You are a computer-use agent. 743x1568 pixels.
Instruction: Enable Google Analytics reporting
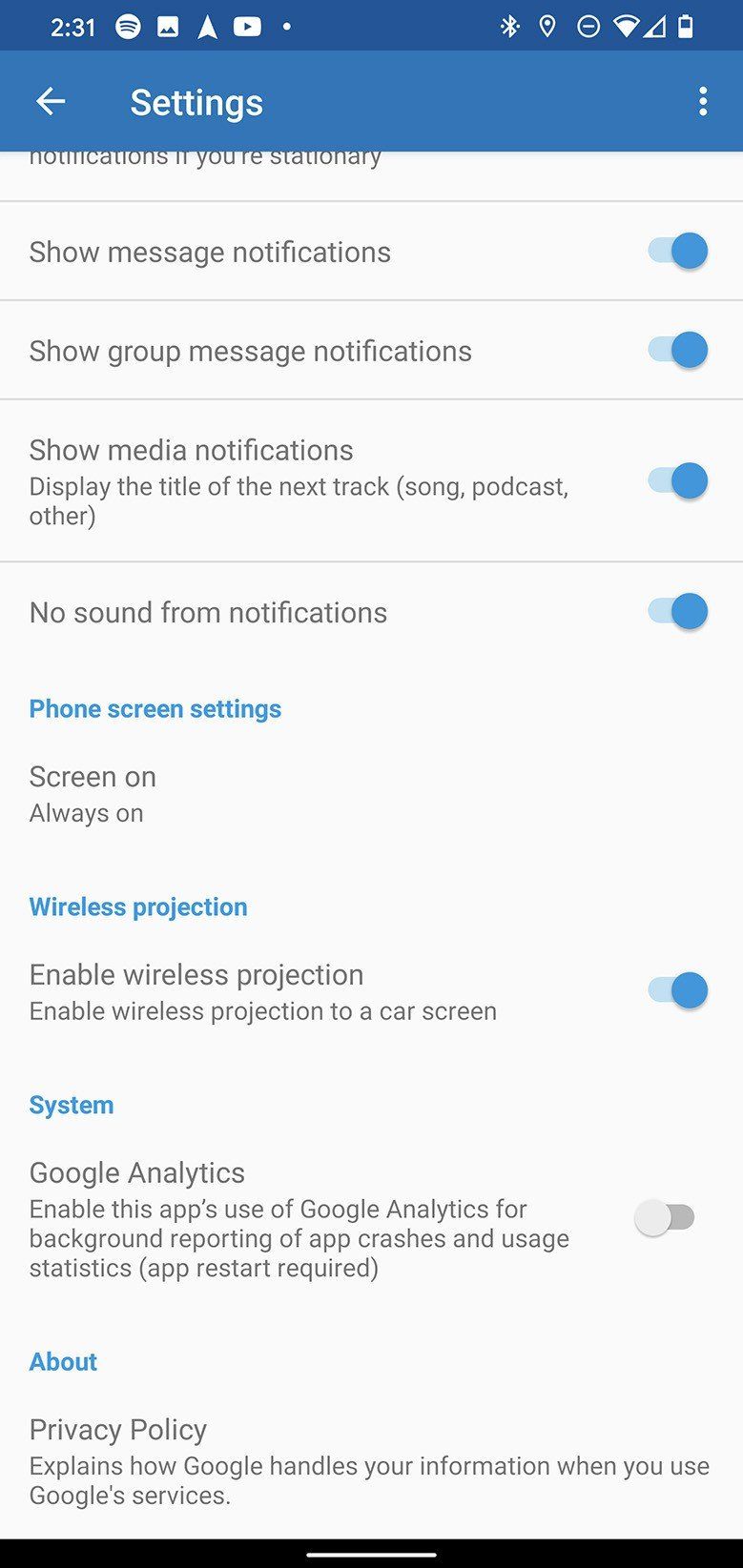click(666, 1218)
